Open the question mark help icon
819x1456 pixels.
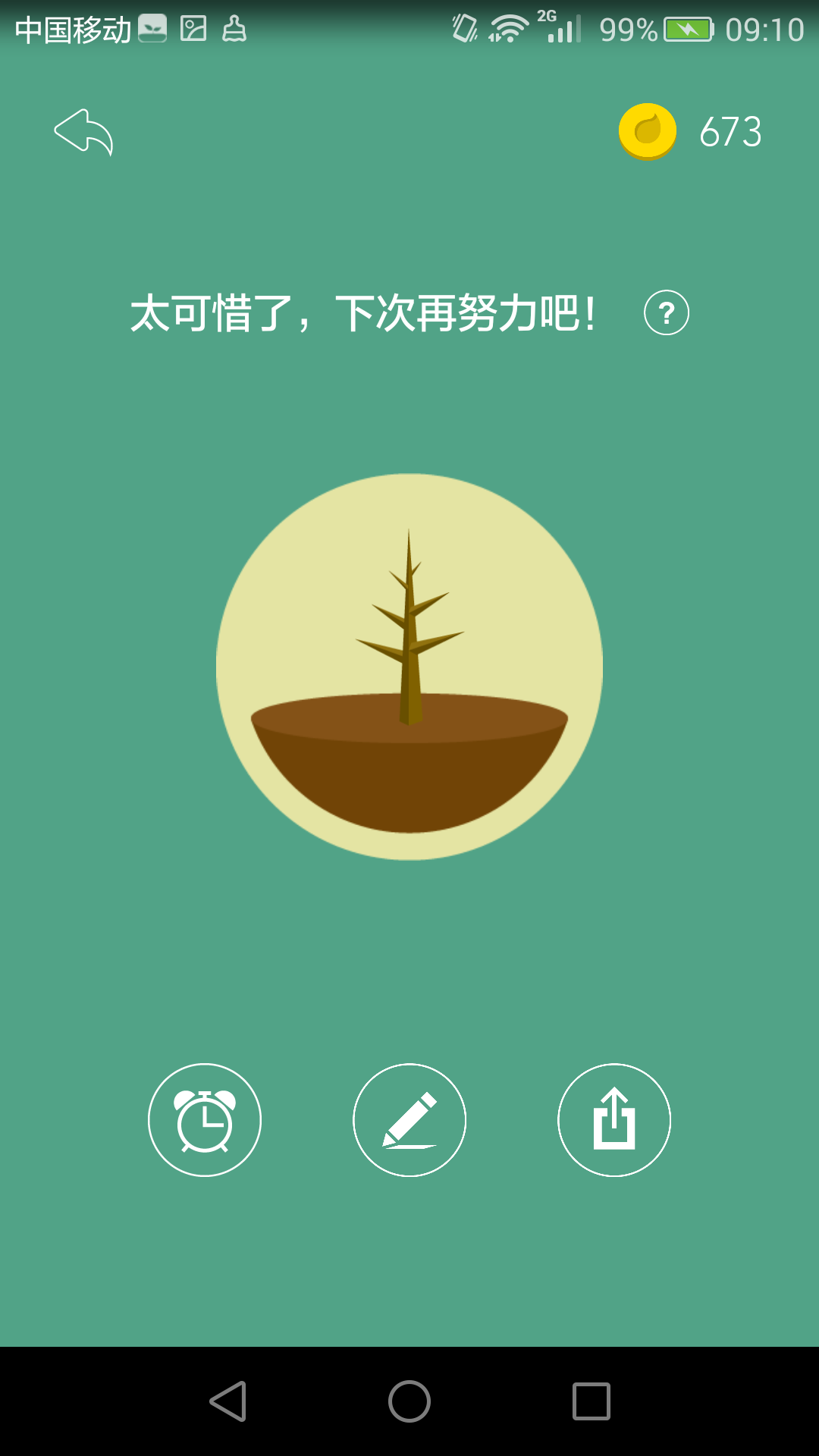[666, 312]
